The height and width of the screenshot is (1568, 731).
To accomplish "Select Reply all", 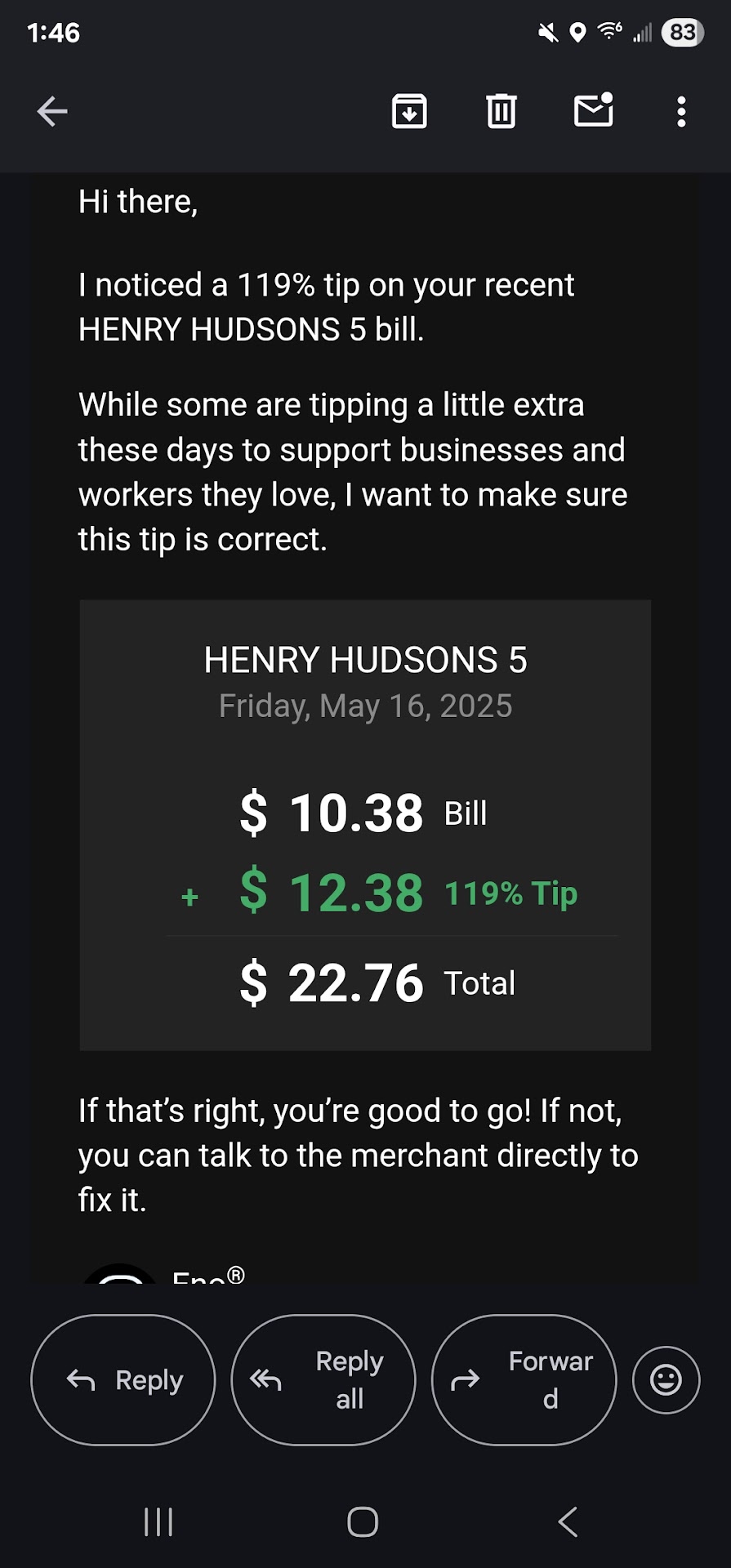I will pyautogui.click(x=323, y=1379).
